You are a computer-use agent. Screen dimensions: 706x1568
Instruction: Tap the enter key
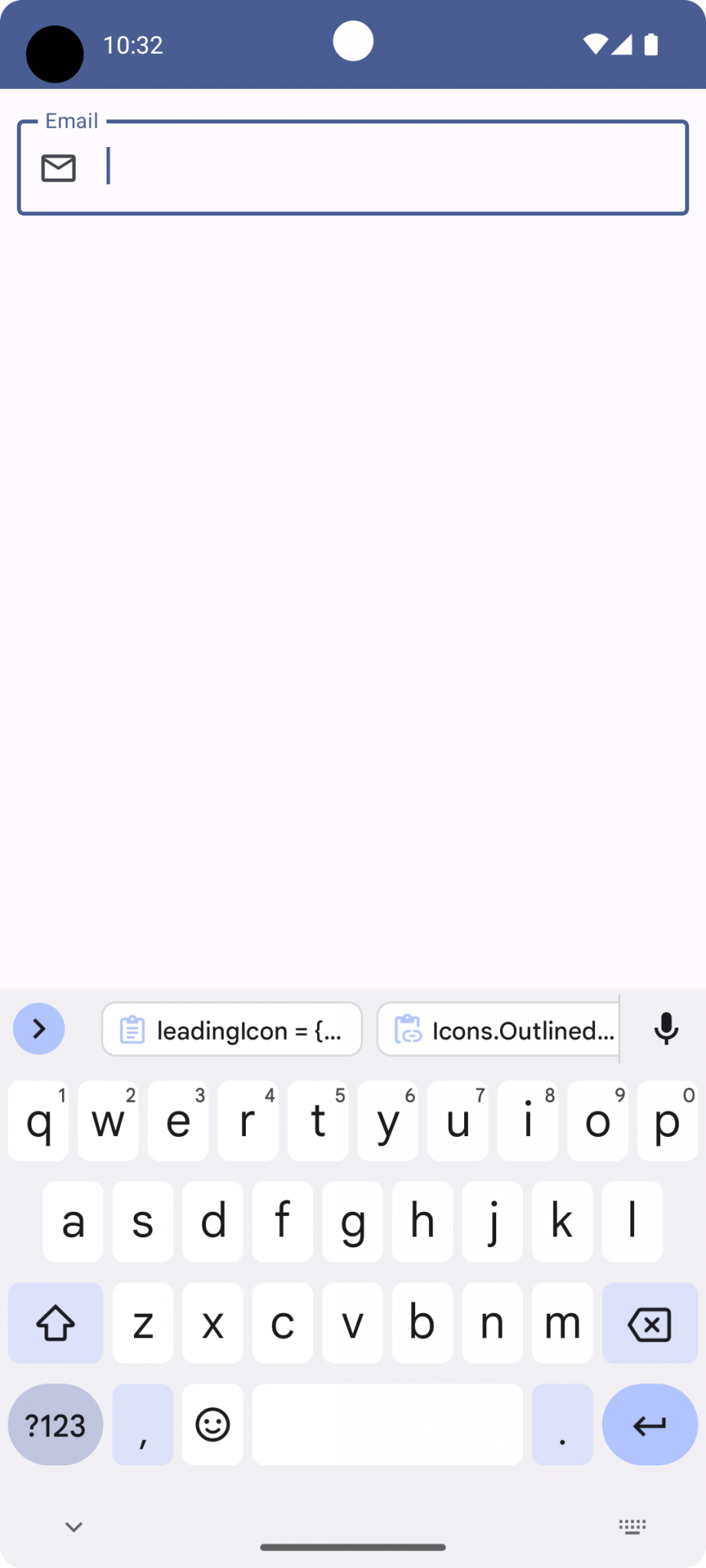(x=649, y=1425)
